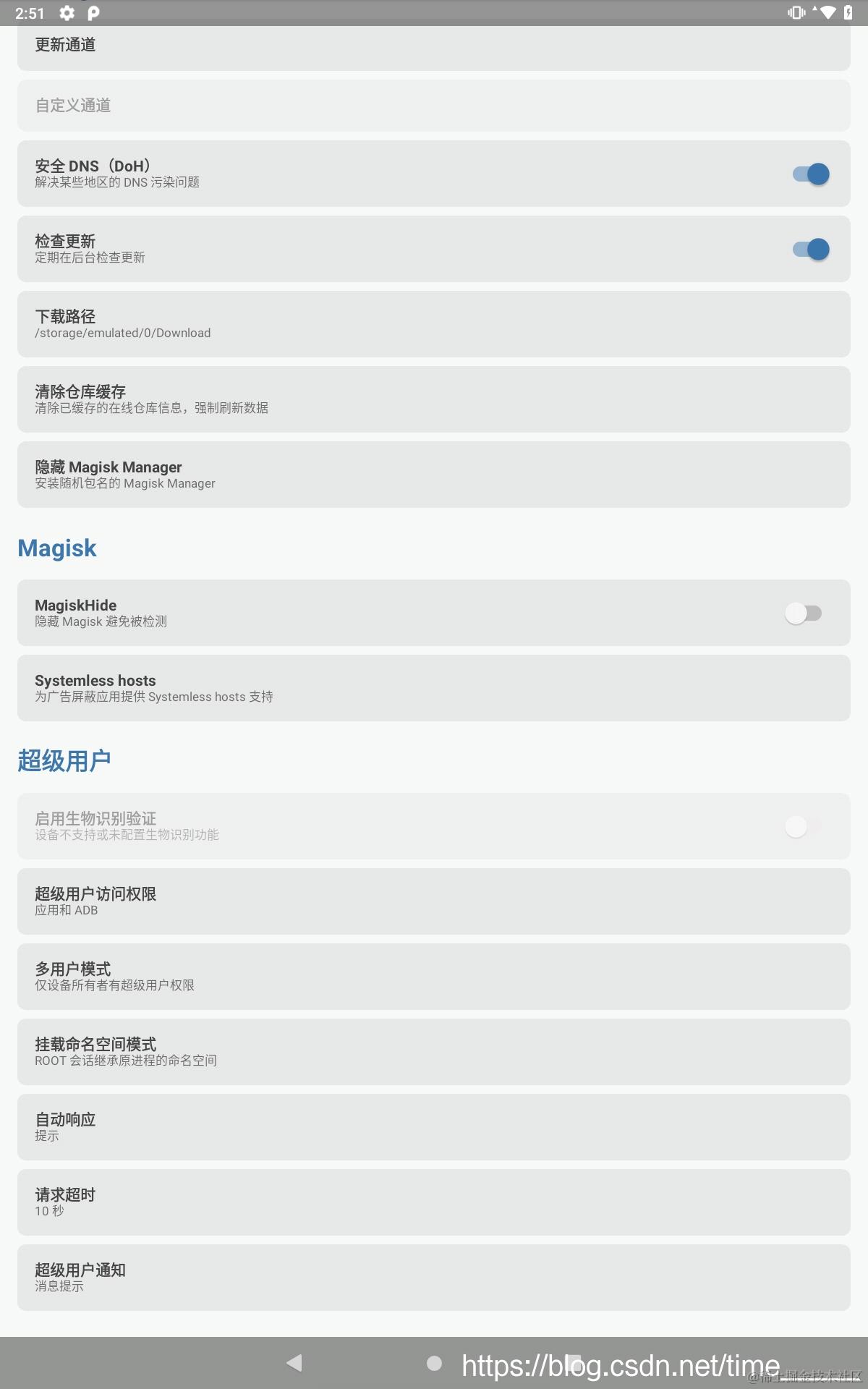Change the 自动响应 setting
The height and width of the screenshot is (1389, 868).
tap(433, 1127)
